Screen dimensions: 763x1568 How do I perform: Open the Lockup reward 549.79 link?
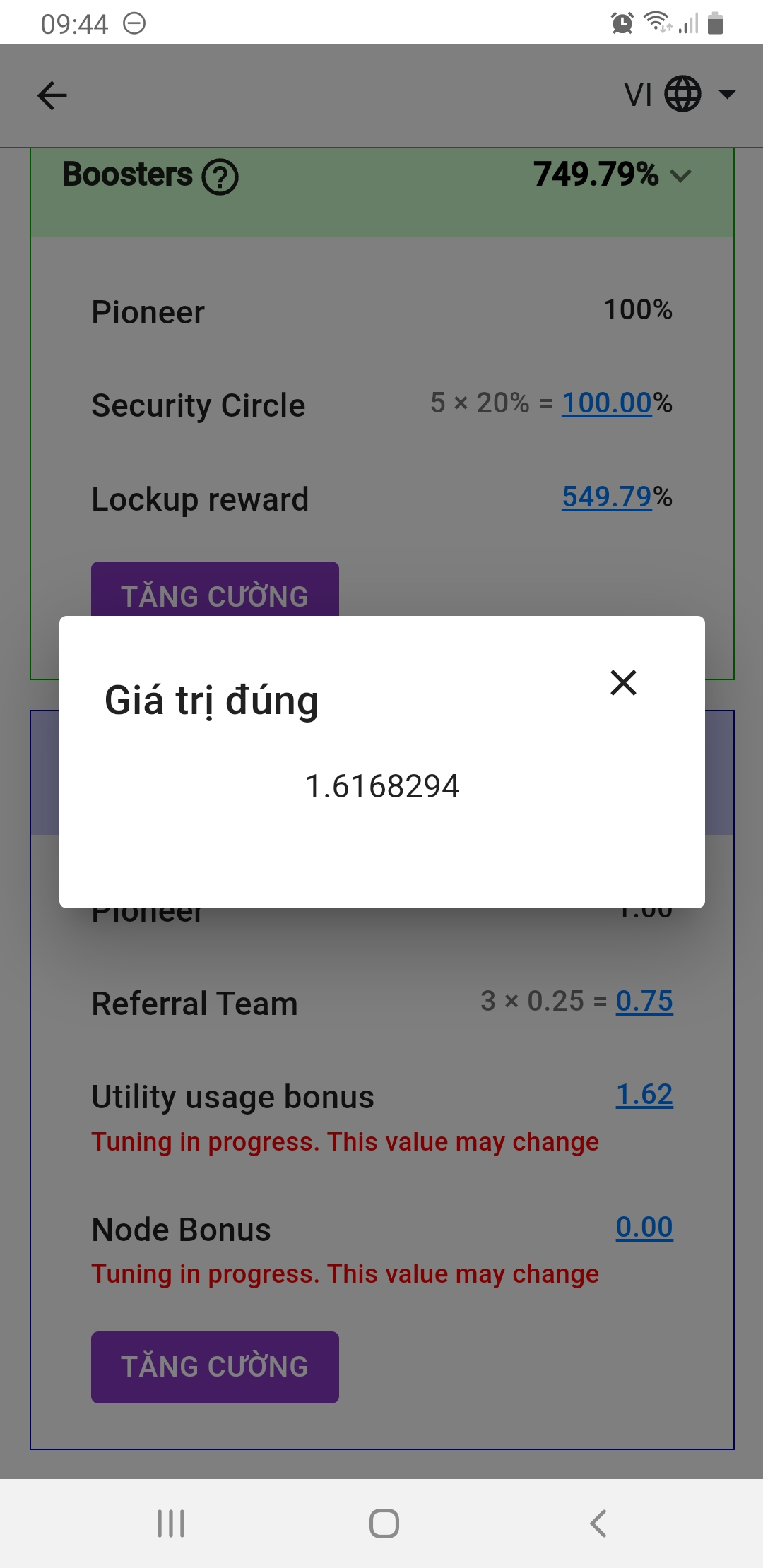point(606,497)
